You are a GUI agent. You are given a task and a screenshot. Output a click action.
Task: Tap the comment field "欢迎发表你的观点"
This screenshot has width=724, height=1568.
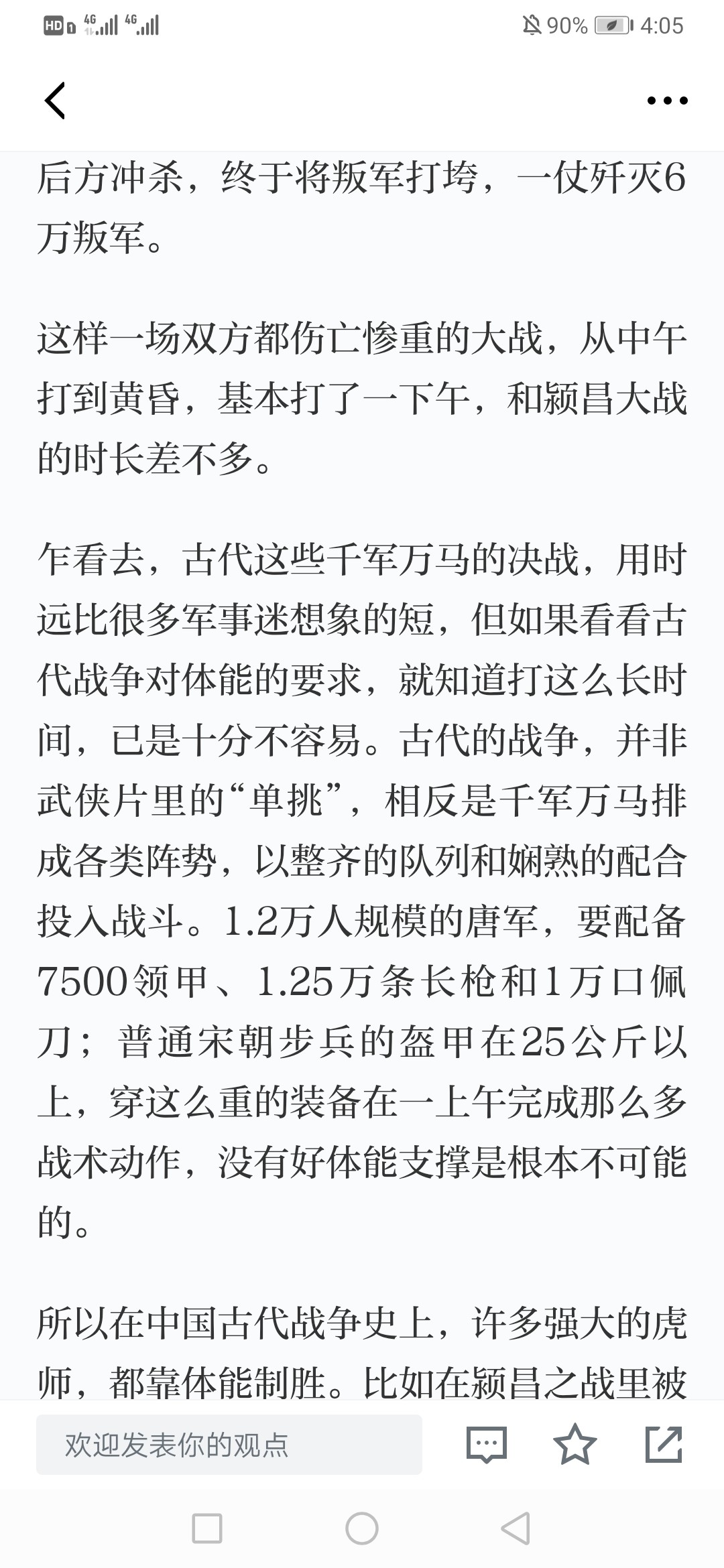[x=229, y=1445]
